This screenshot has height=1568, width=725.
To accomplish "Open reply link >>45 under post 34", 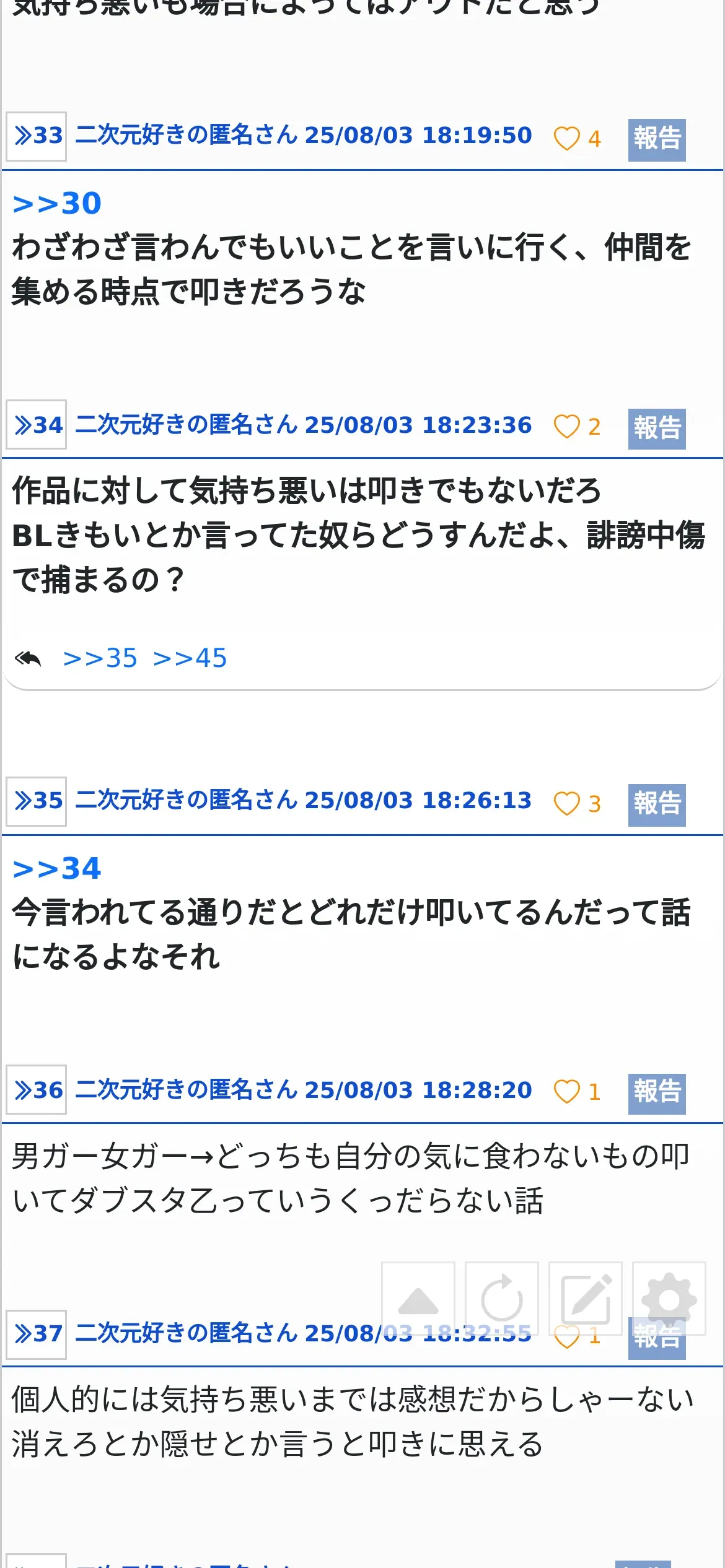I will tap(190, 658).
